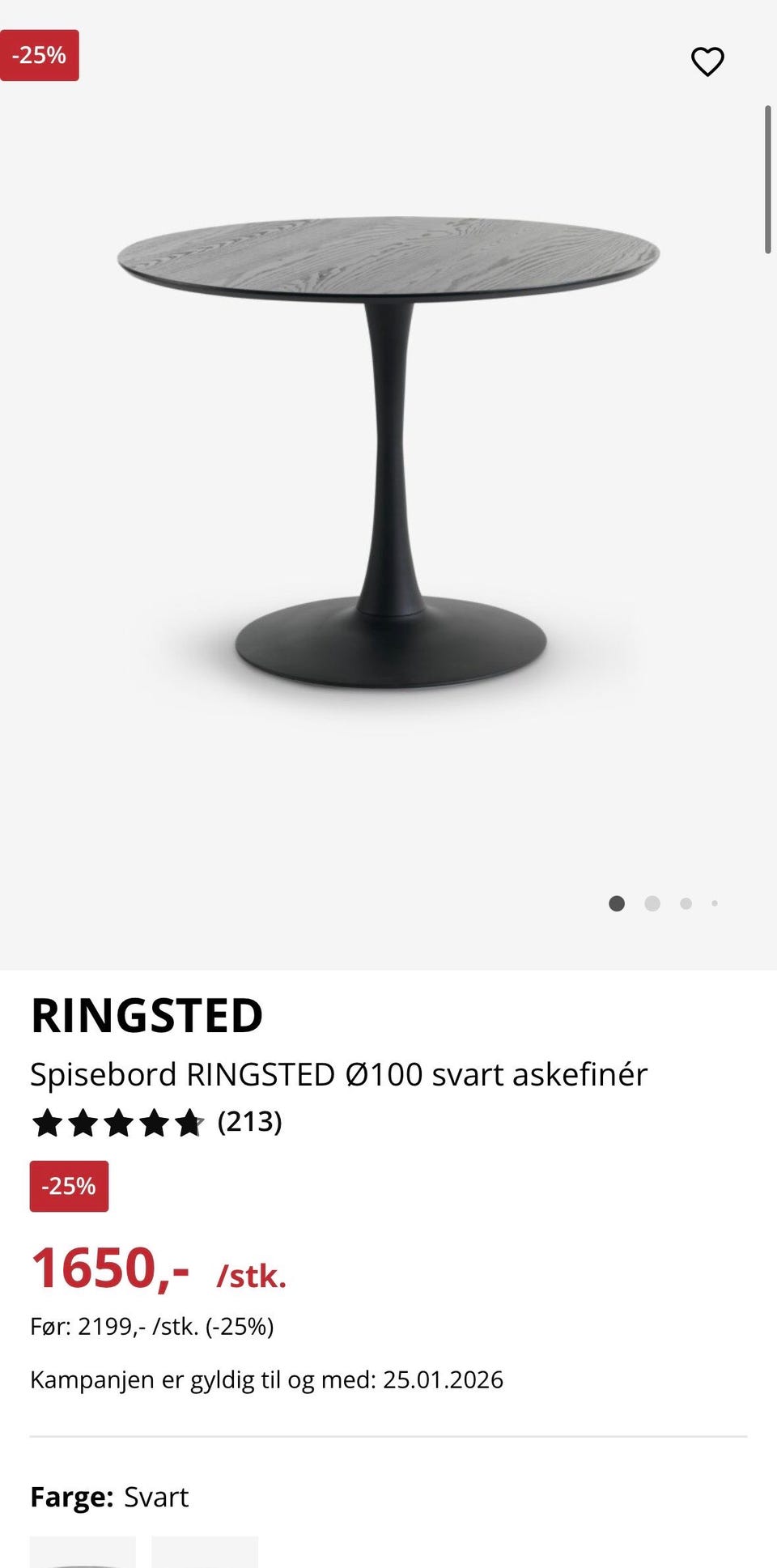Screen dimensions: 777x1568
Task: Add RINGSTED table to favorites
Action: pos(707,62)
